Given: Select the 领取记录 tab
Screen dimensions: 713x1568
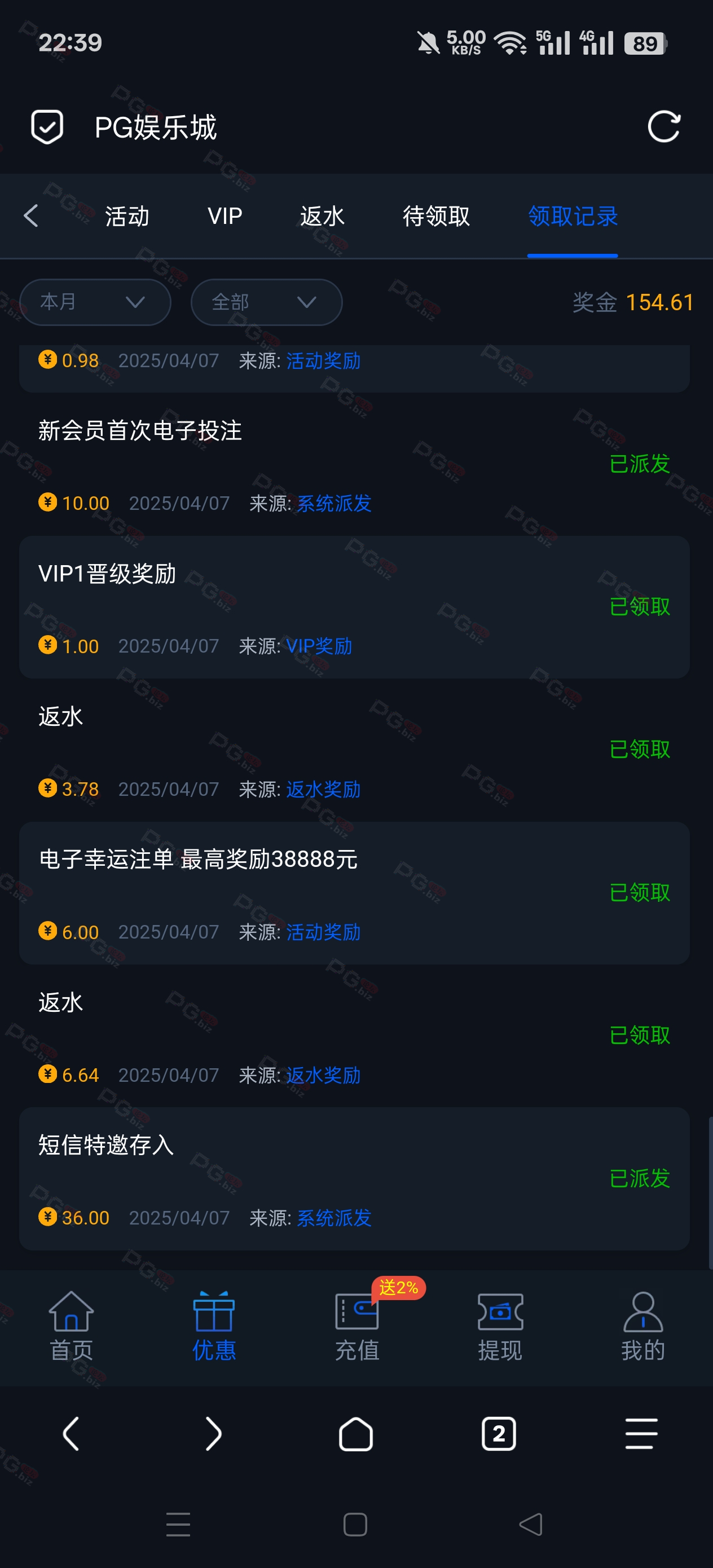Looking at the screenshot, I should coord(573,216).
